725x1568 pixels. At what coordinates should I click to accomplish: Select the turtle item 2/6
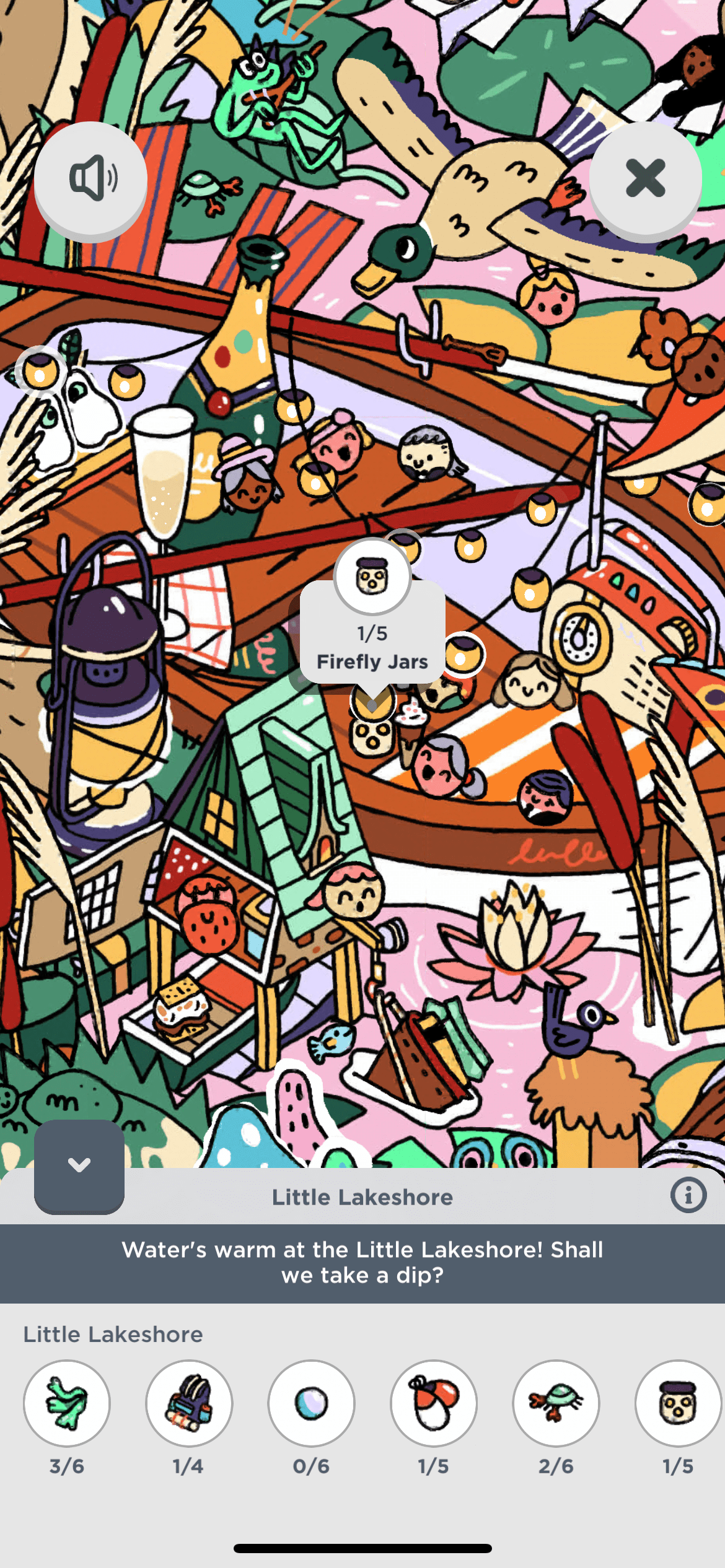pyautogui.click(x=556, y=1403)
